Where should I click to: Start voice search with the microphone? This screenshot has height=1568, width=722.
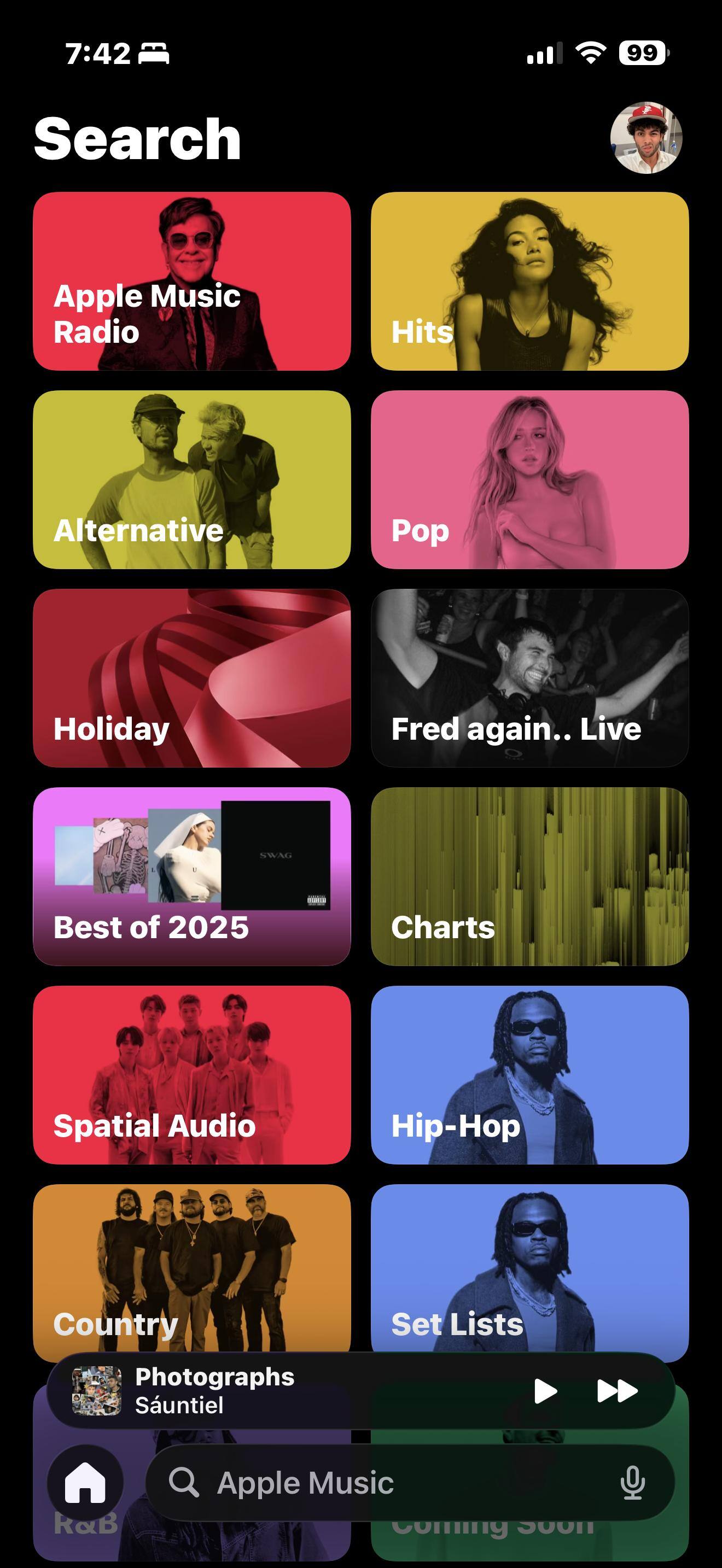632,1483
